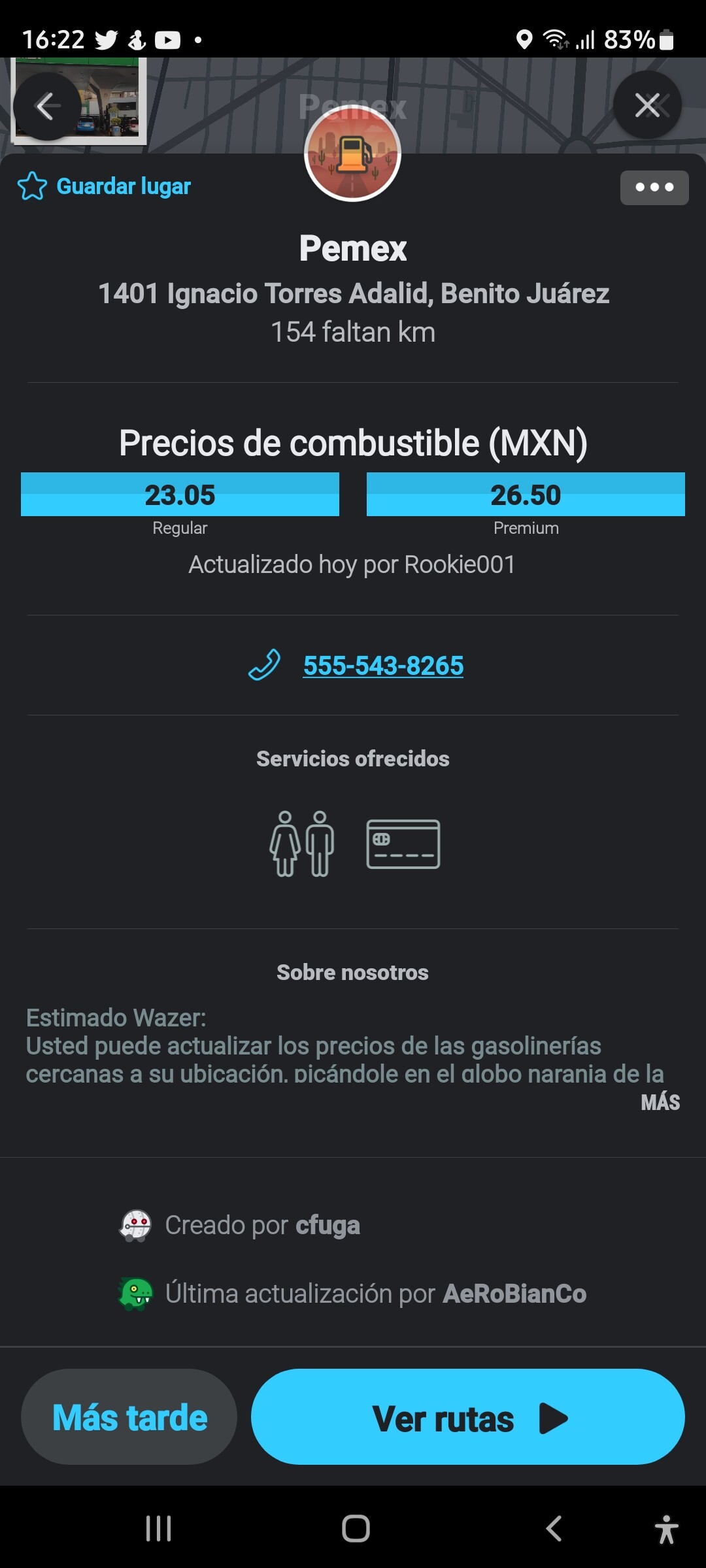Tap the Ver rutas play arrow
The width and height of the screenshot is (706, 1568).
point(554,1418)
